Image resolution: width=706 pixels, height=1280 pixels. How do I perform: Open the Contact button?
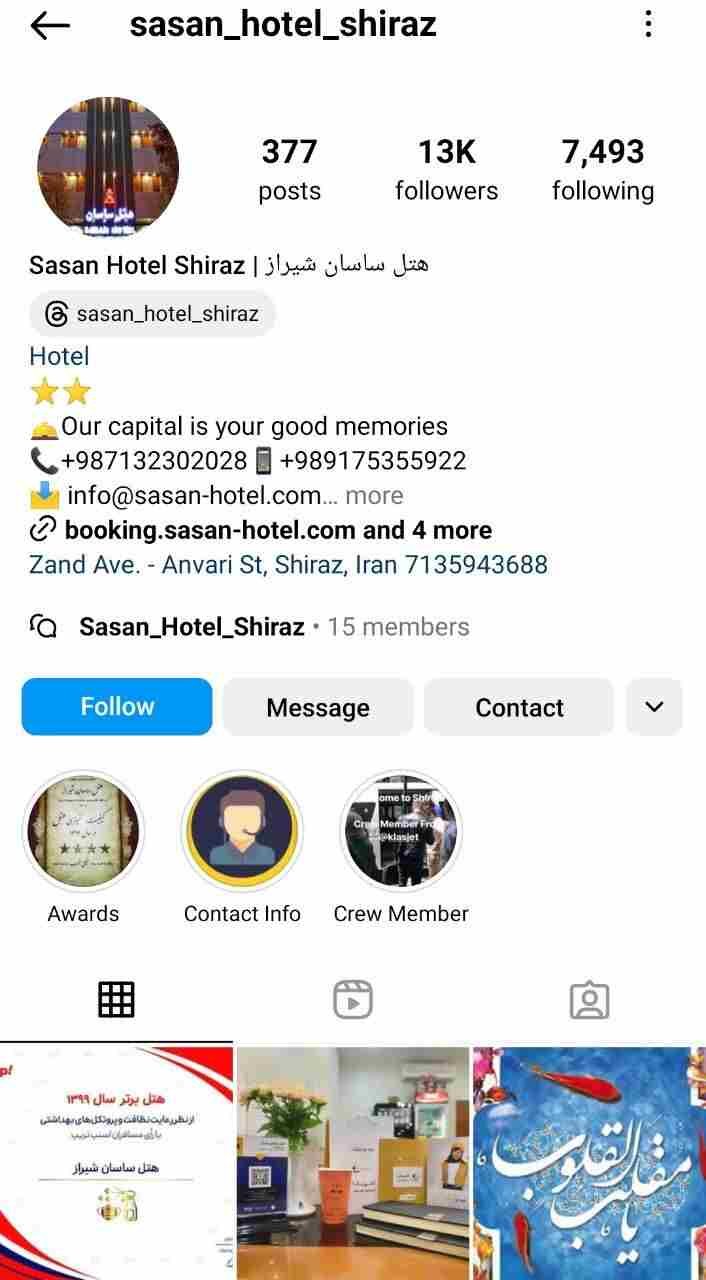(x=519, y=707)
